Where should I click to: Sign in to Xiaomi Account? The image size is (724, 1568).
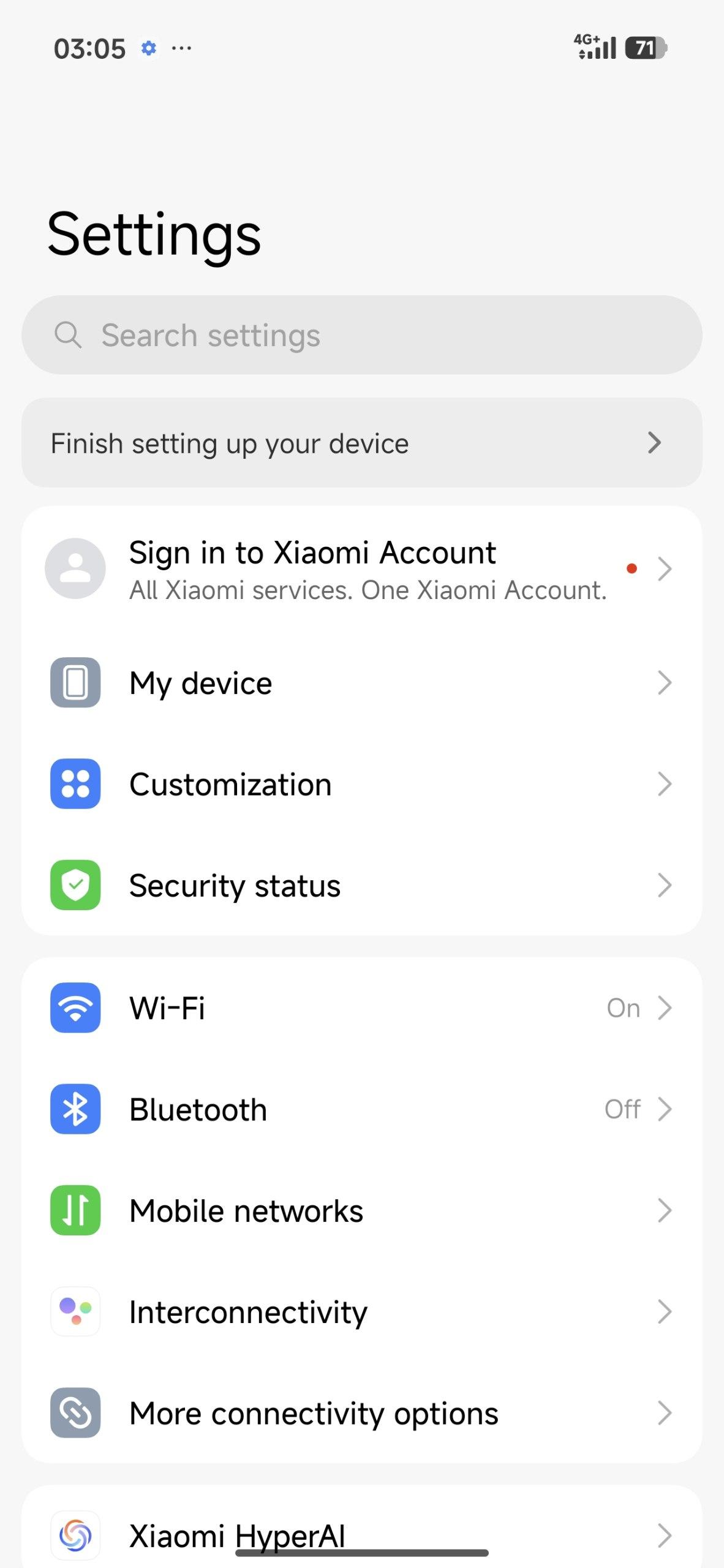tap(361, 569)
